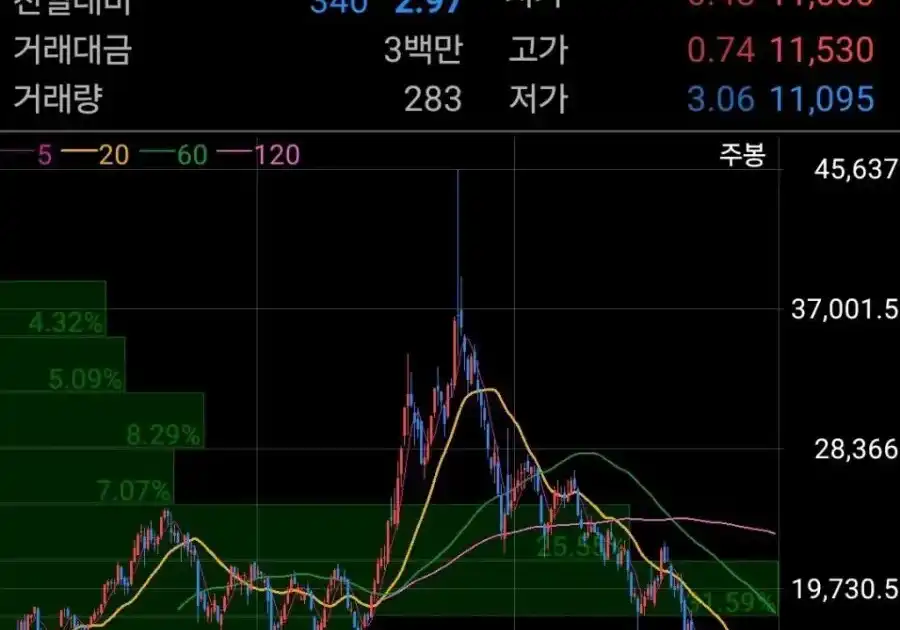Screen dimensions: 900x630
Task: Open the moving average 5 20 60 120 legend settings
Action: pos(150,155)
